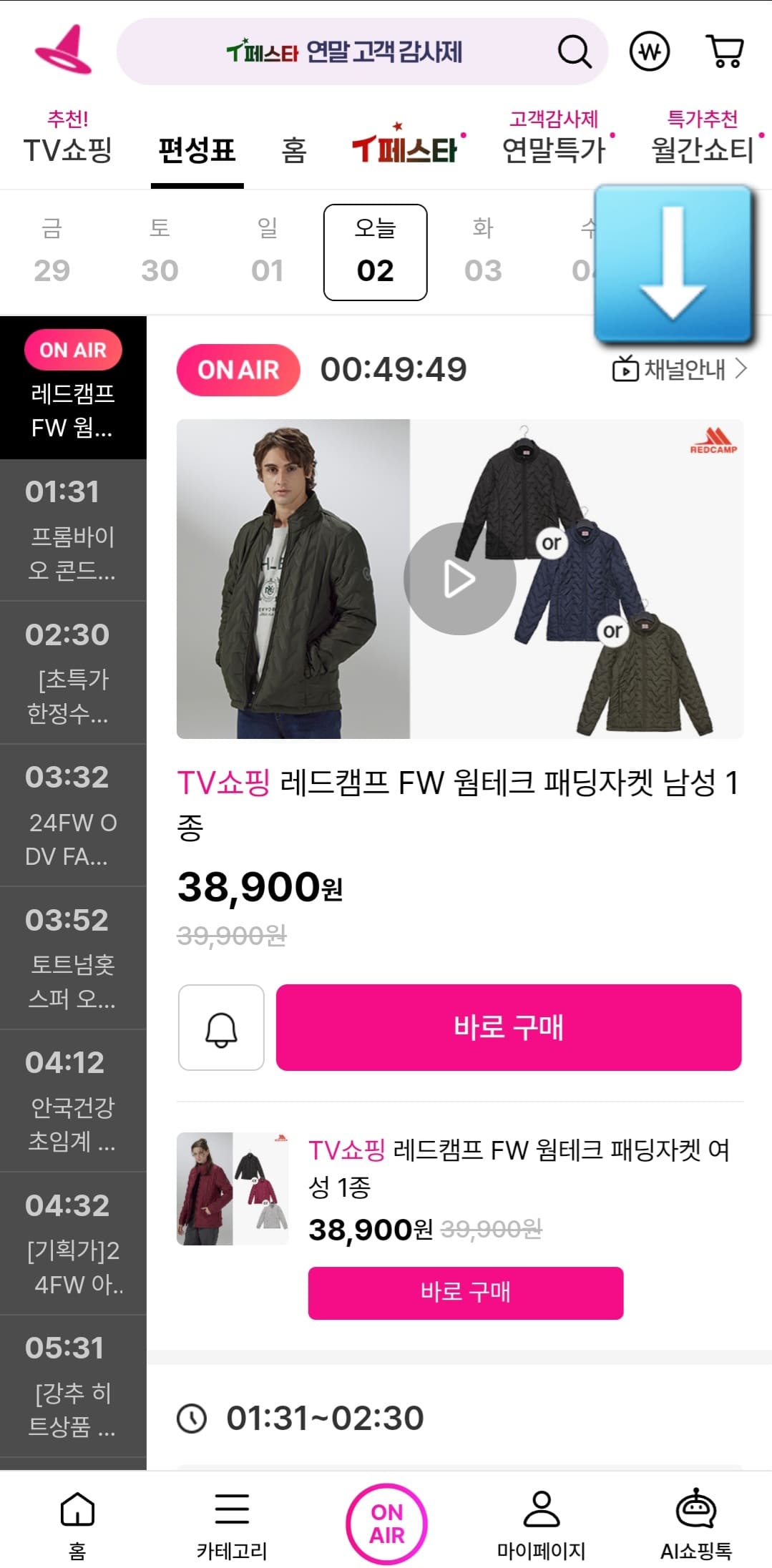The image size is (772, 1568).
Task: Tap the women's jacket product thumbnail
Action: (232, 1190)
